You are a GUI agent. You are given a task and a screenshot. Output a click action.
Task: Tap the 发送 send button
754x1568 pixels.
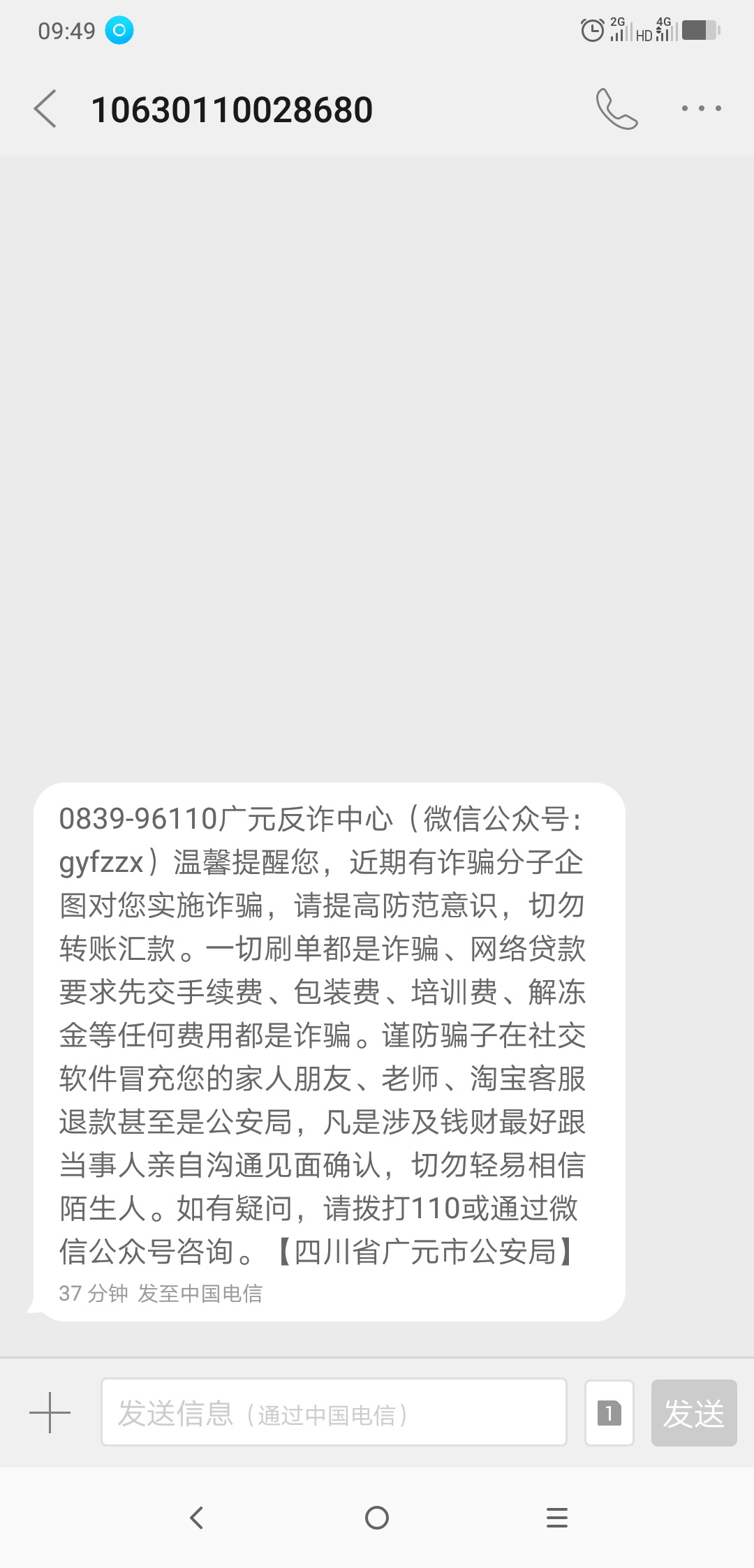pos(694,1412)
